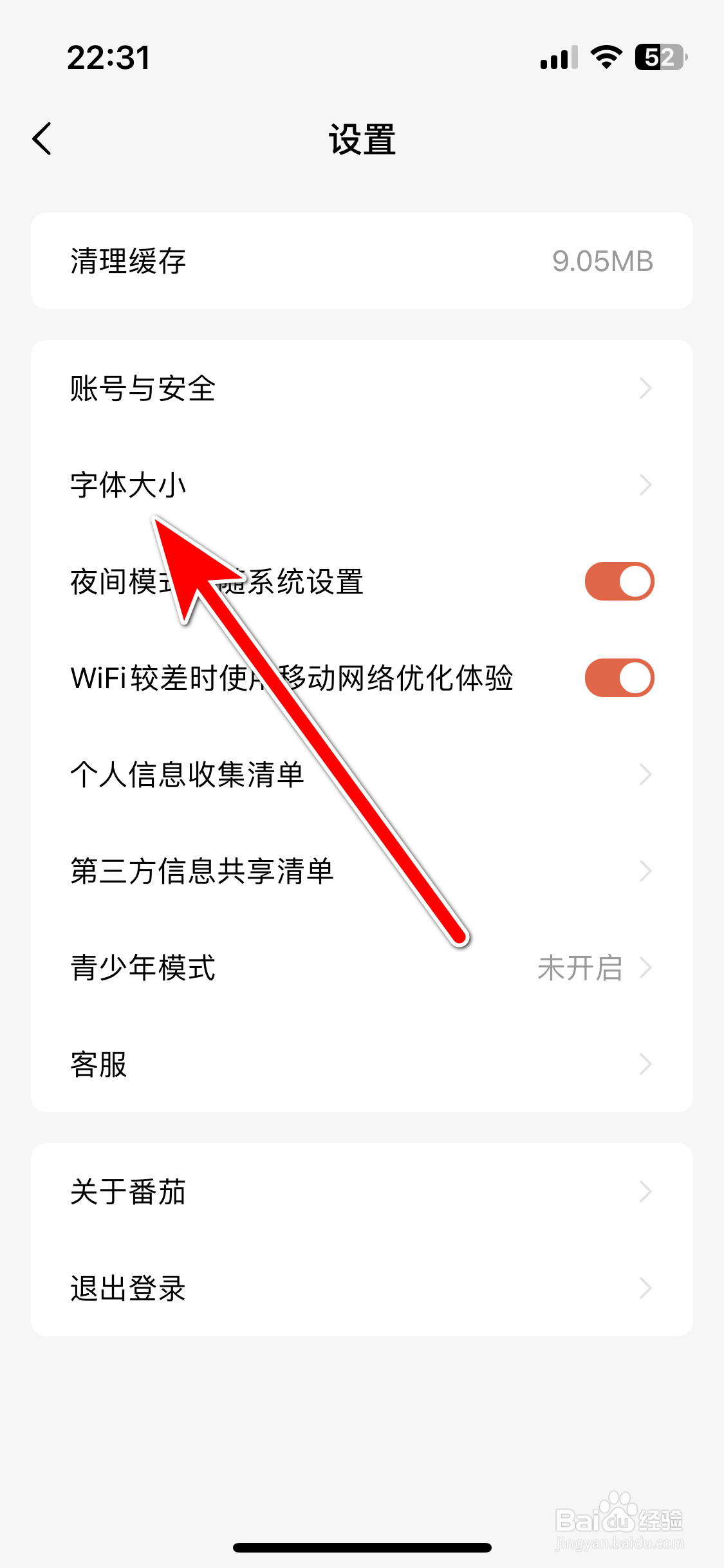Disable WiFi较差时使用移动网络优化体验

[x=619, y=677]
